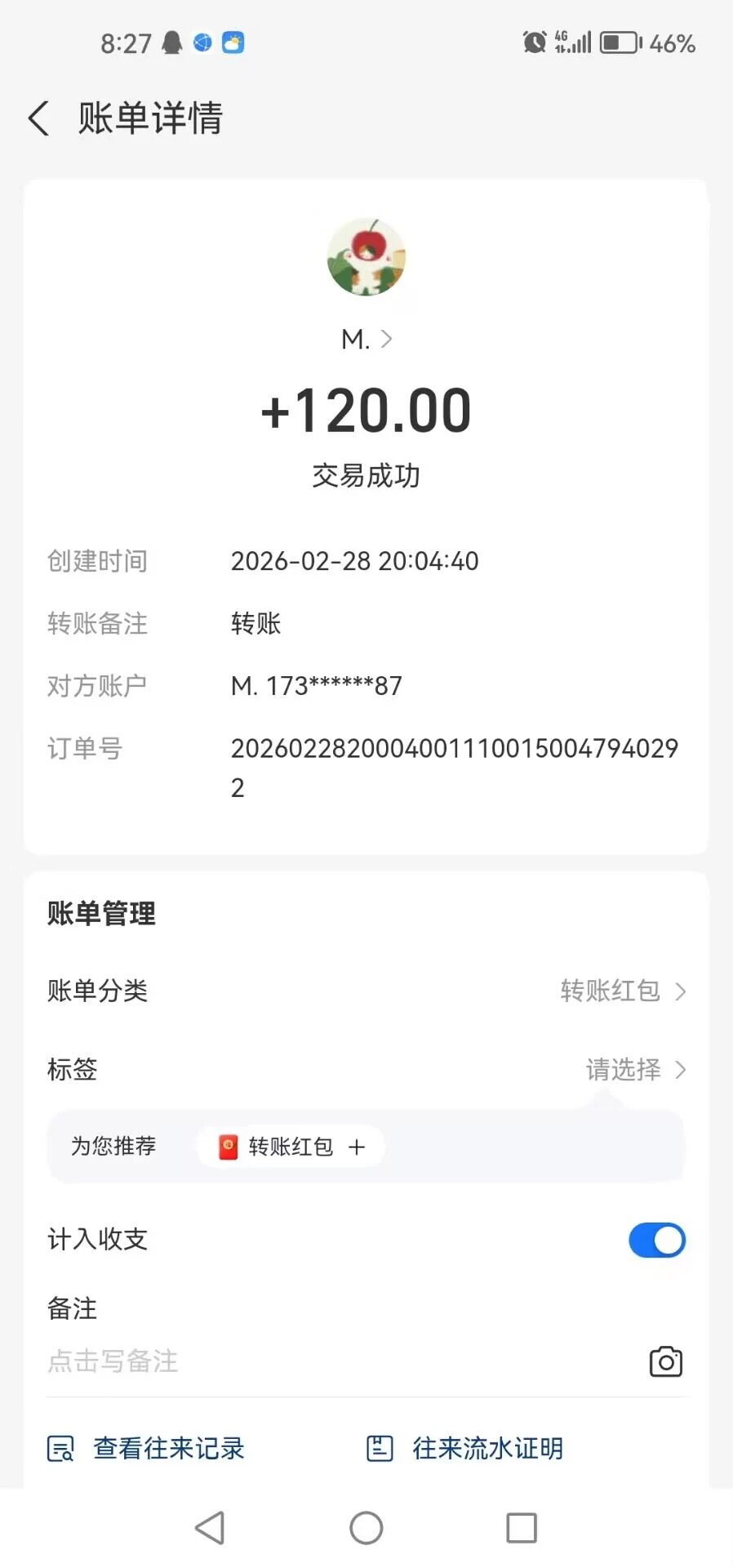The height and width of the screenshot is (1568, 733).
Task: Open the camera icon beside the remark field
Action: click(x=665, y=1361)
